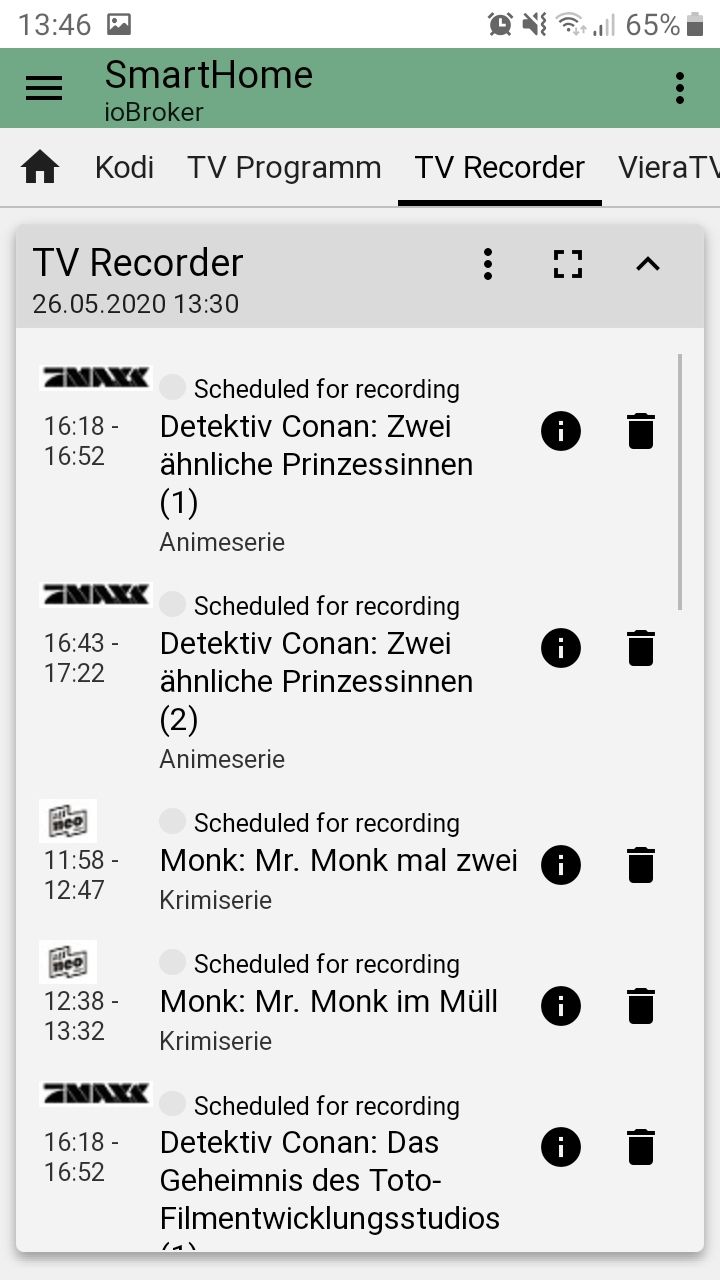Select the TV Recorder tab
Screen dimensions: 720x1280
[499, 168]
